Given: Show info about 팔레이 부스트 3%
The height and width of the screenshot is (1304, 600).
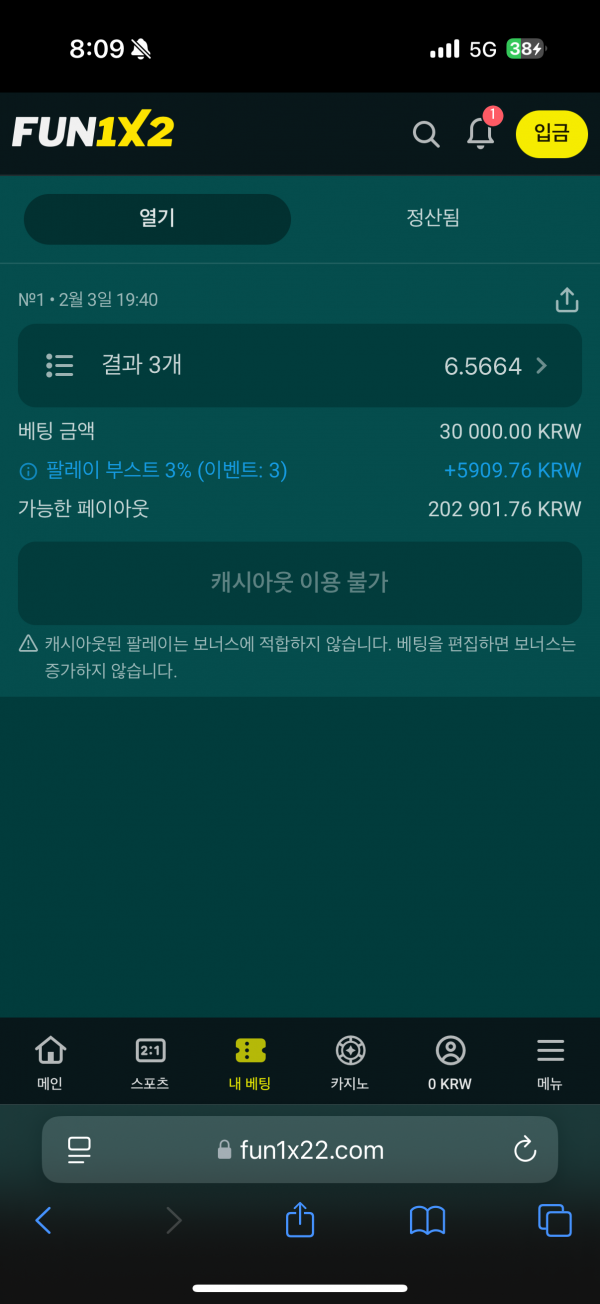Looking at the screenshot, I should tap(28, 470).
